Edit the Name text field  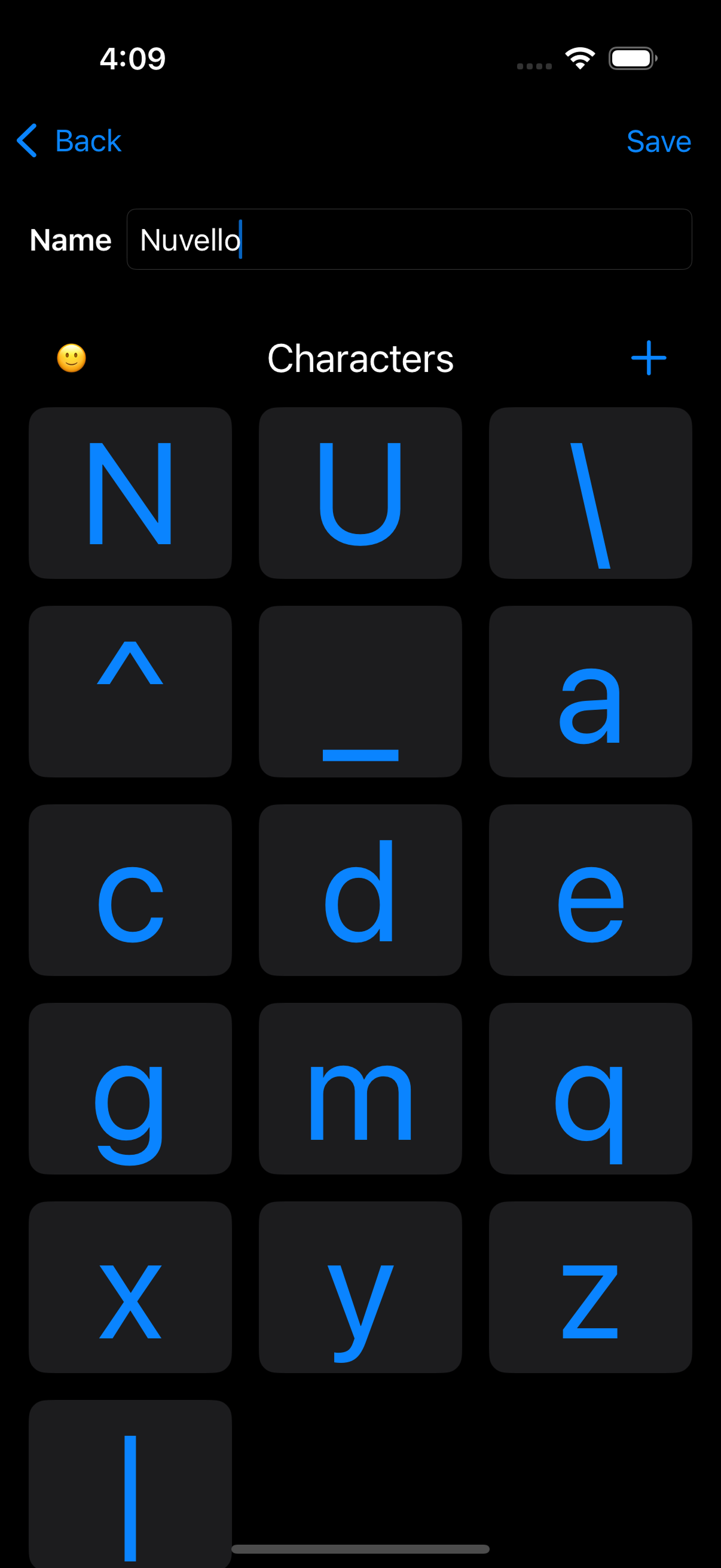409,239
